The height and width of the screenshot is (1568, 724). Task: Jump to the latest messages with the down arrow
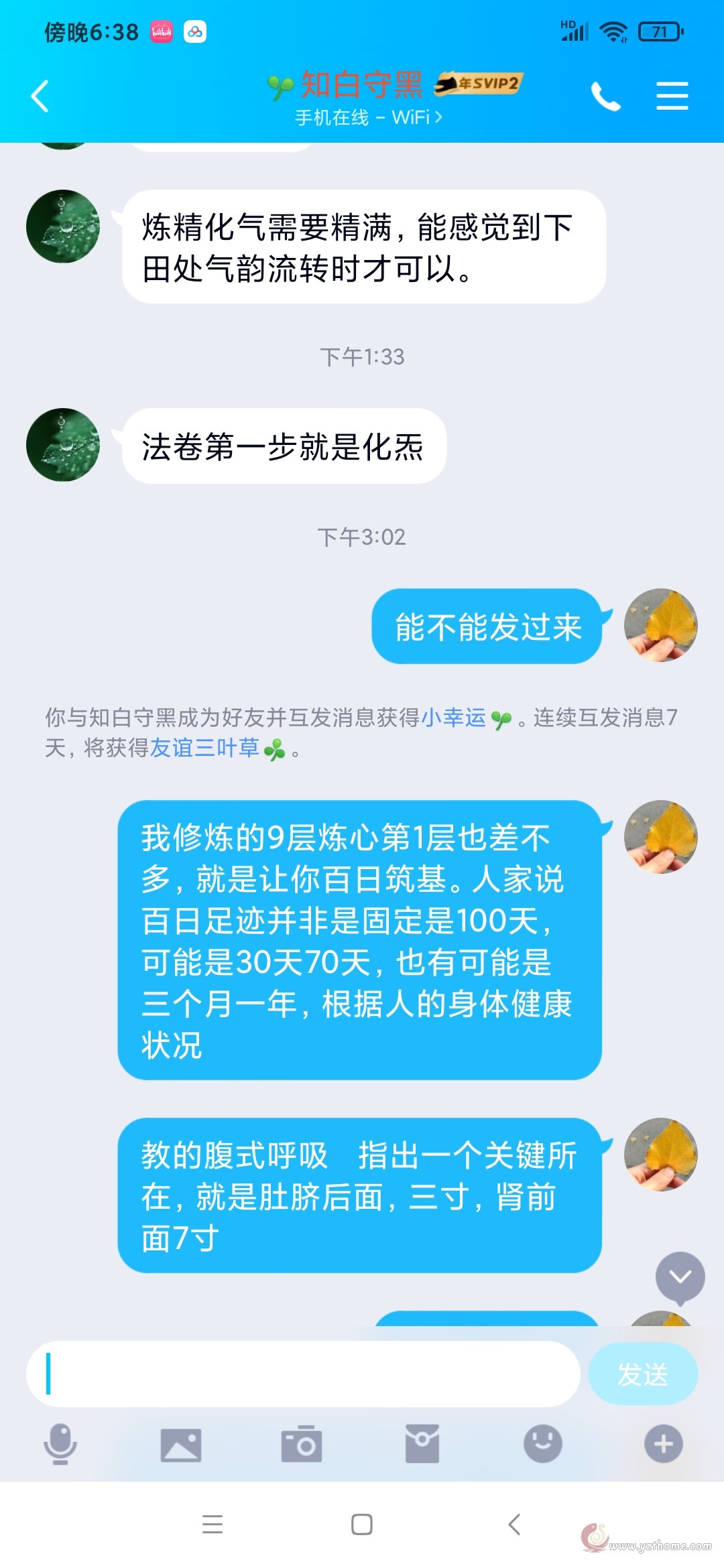click(680, 1277)
